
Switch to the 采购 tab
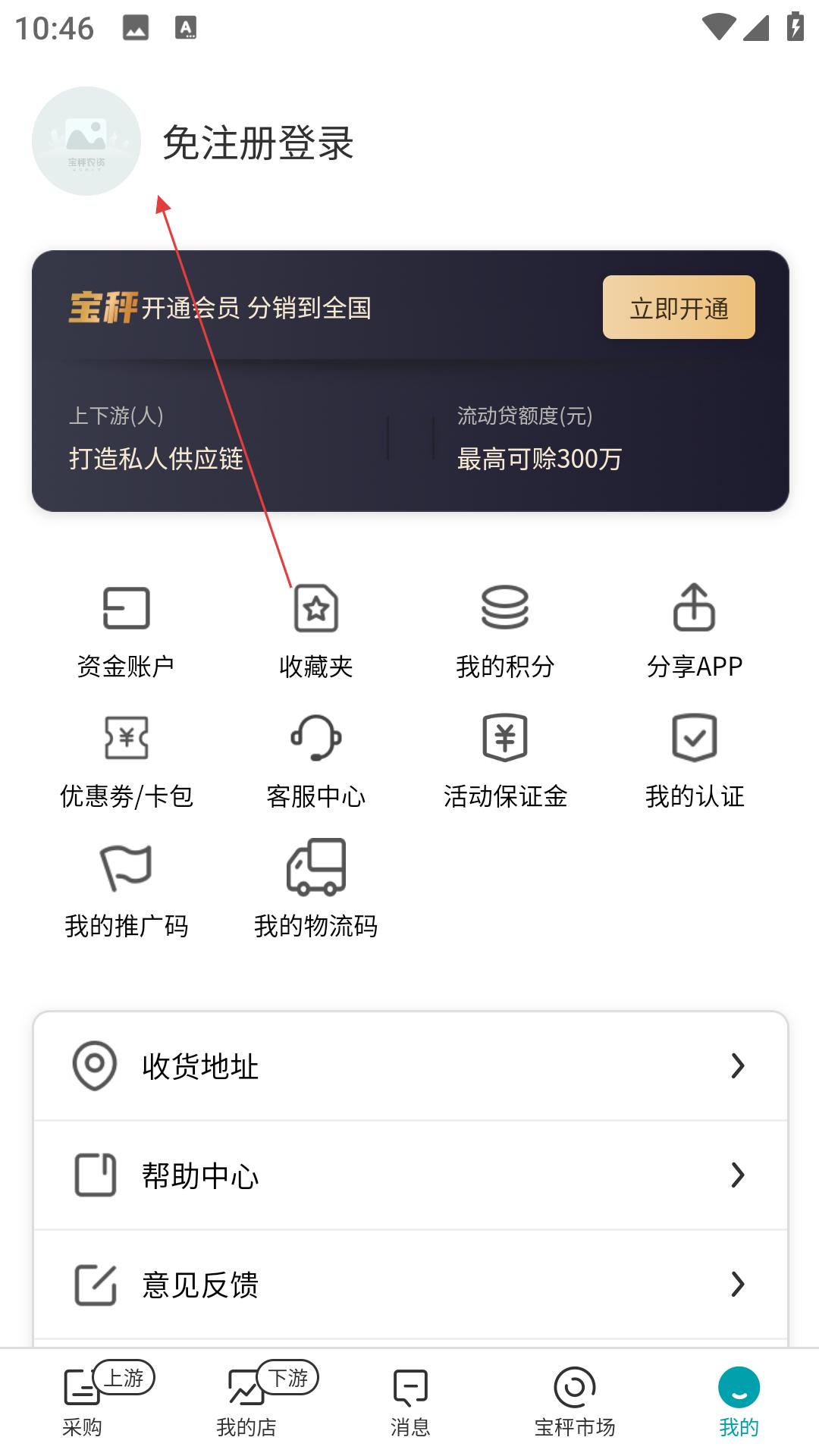coord(82,1401)
